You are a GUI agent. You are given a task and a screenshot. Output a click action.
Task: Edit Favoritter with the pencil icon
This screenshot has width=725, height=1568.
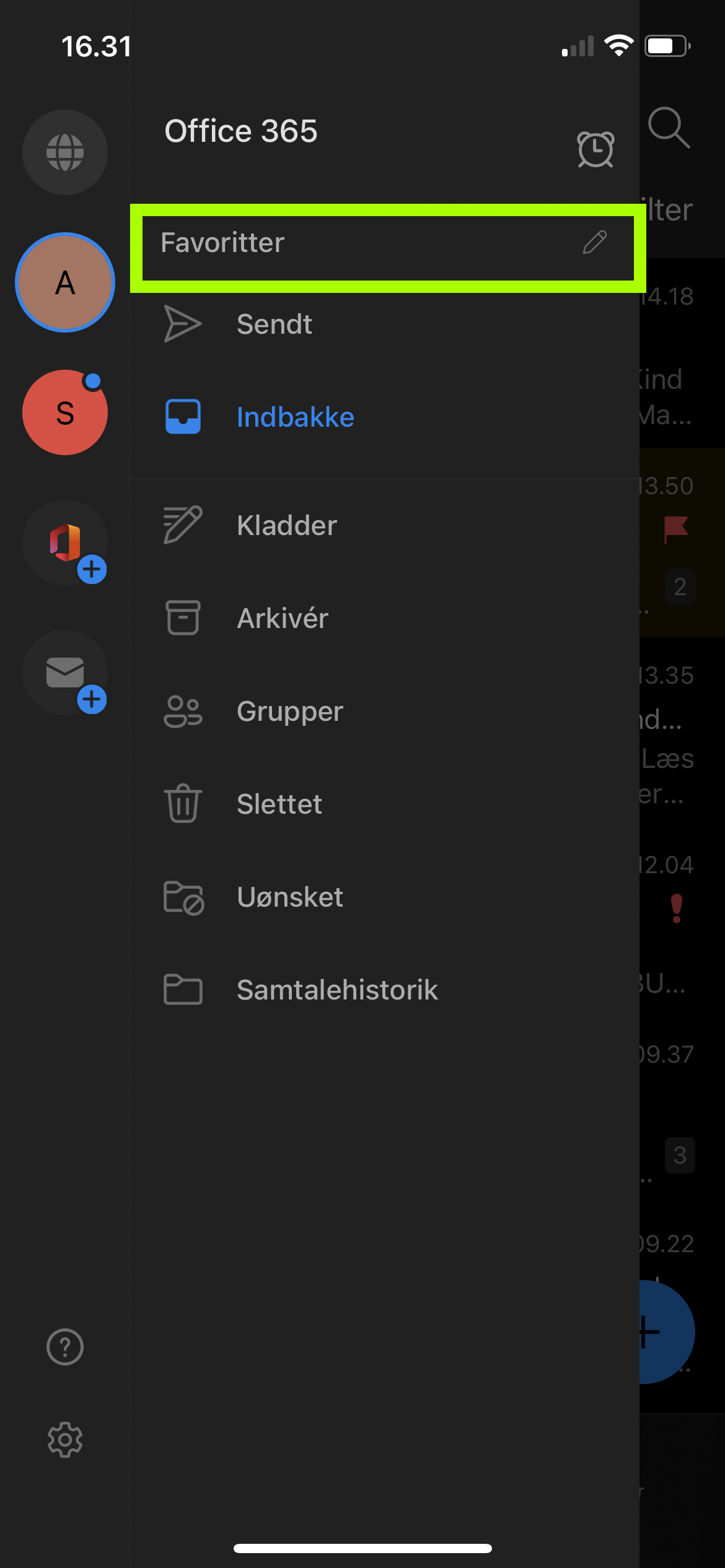(595, 242)
